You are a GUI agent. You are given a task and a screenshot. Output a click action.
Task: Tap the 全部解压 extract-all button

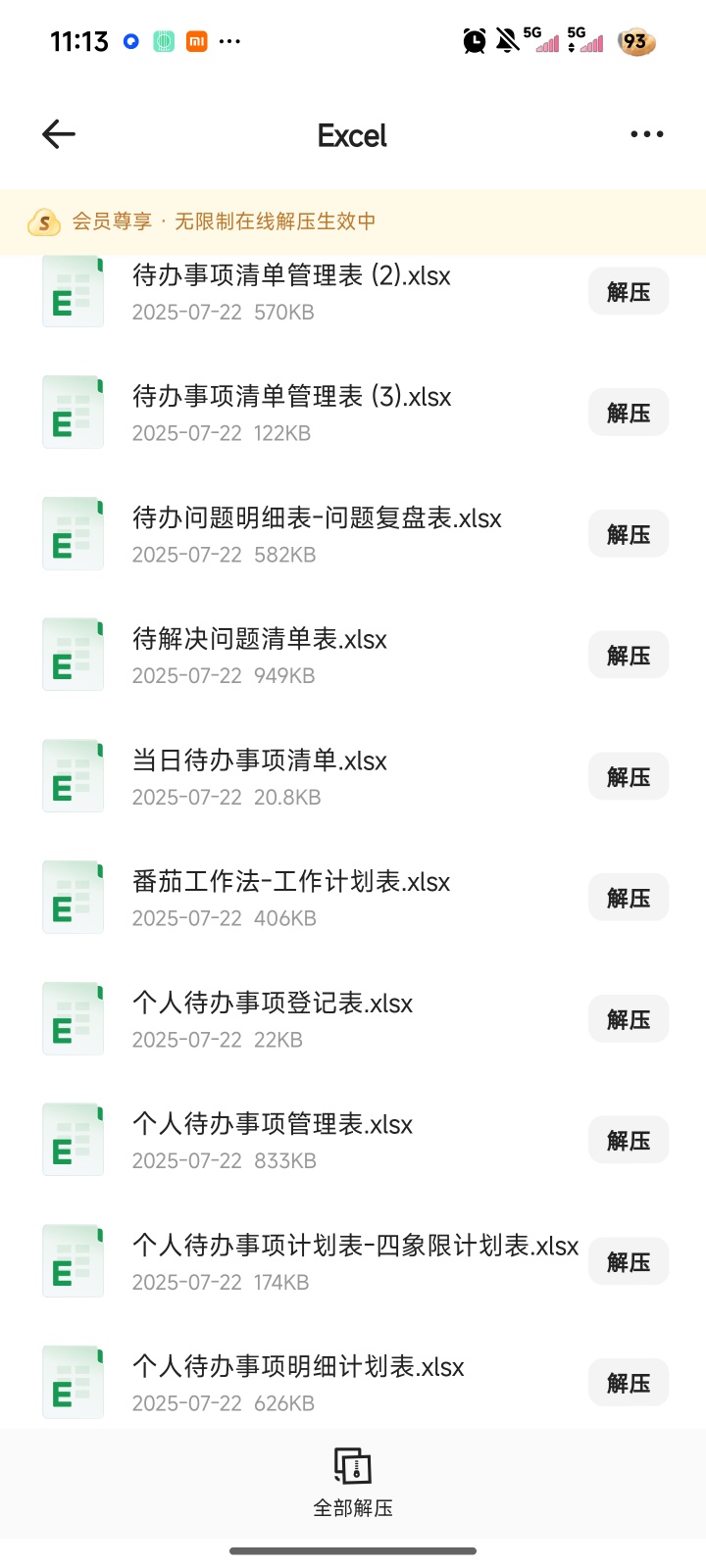coord(353,1483)
